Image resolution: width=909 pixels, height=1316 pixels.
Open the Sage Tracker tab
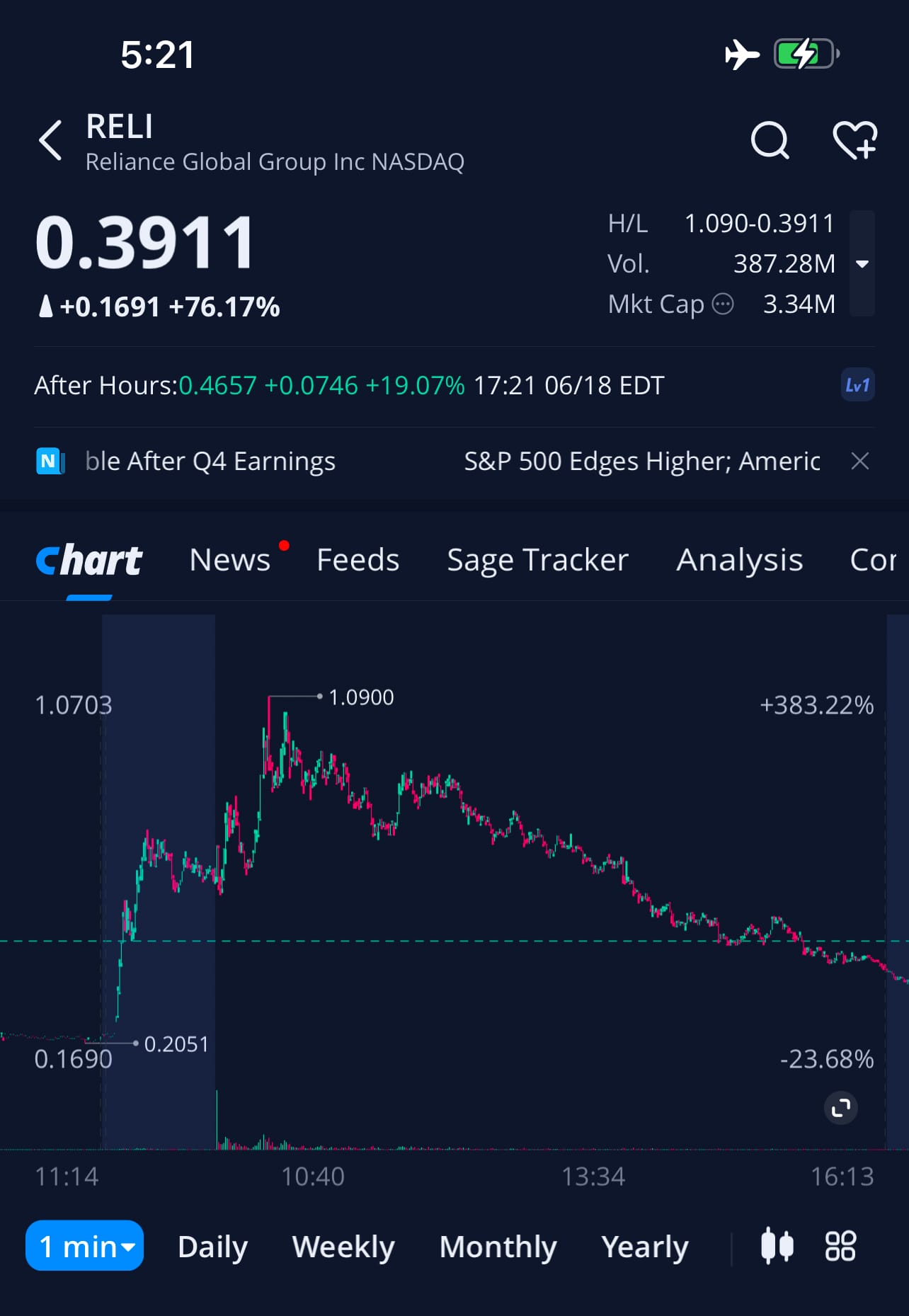[537, 560]
